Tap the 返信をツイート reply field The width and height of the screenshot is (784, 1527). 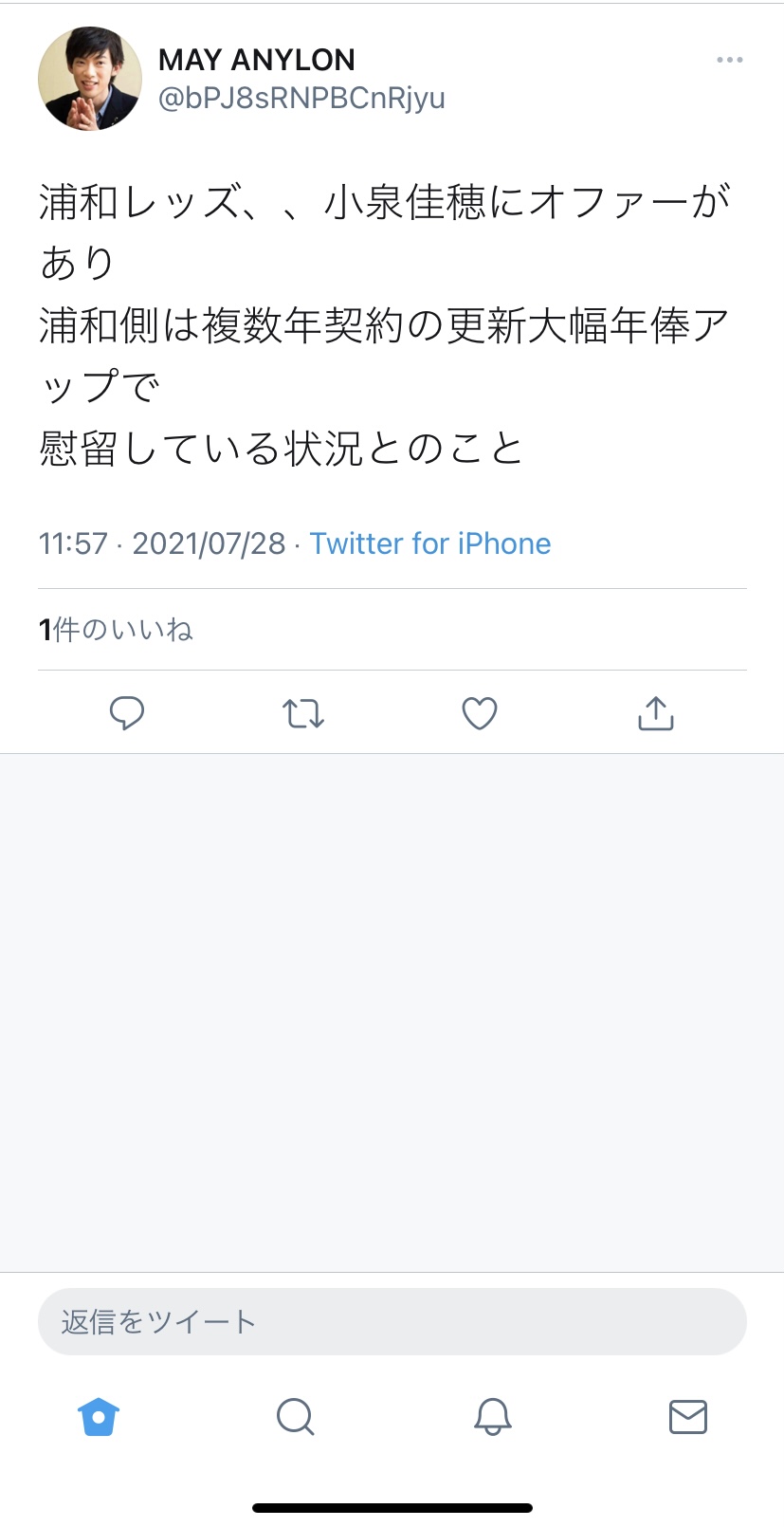click(392, 1321)
